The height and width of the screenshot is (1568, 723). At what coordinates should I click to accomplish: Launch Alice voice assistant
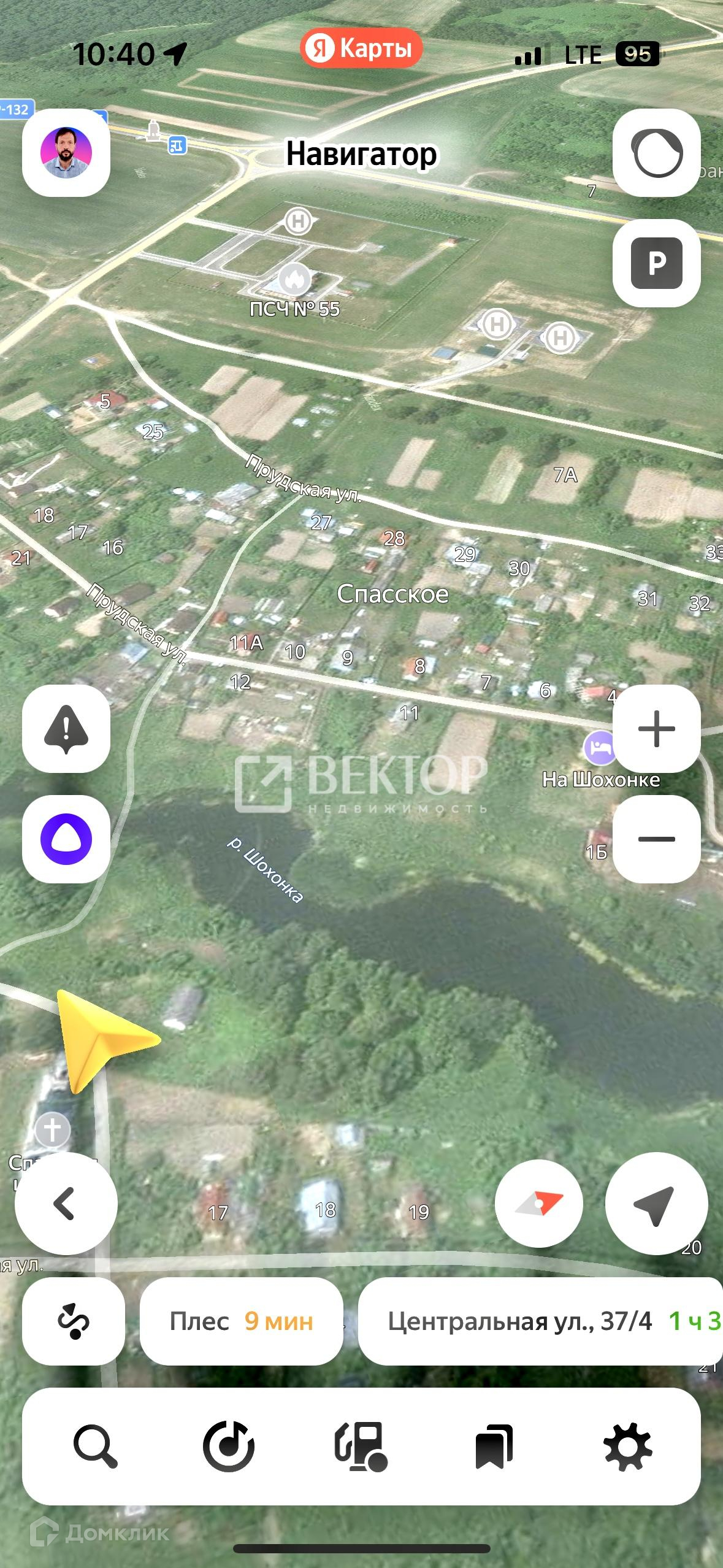66,839
